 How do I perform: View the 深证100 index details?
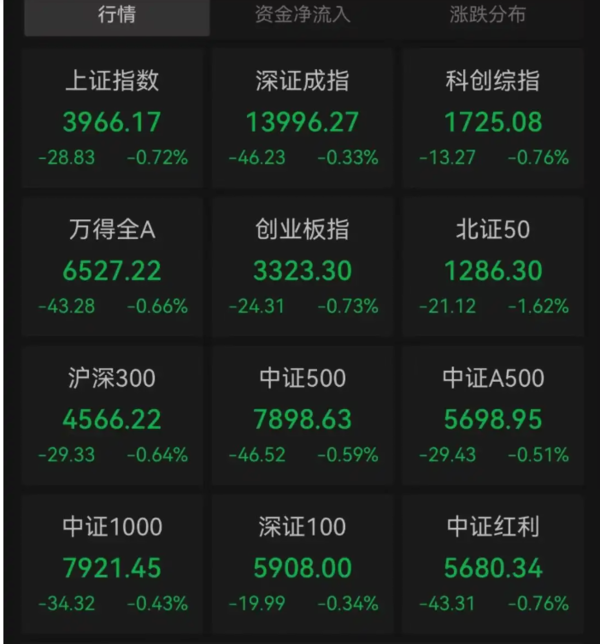pos(302,564)
